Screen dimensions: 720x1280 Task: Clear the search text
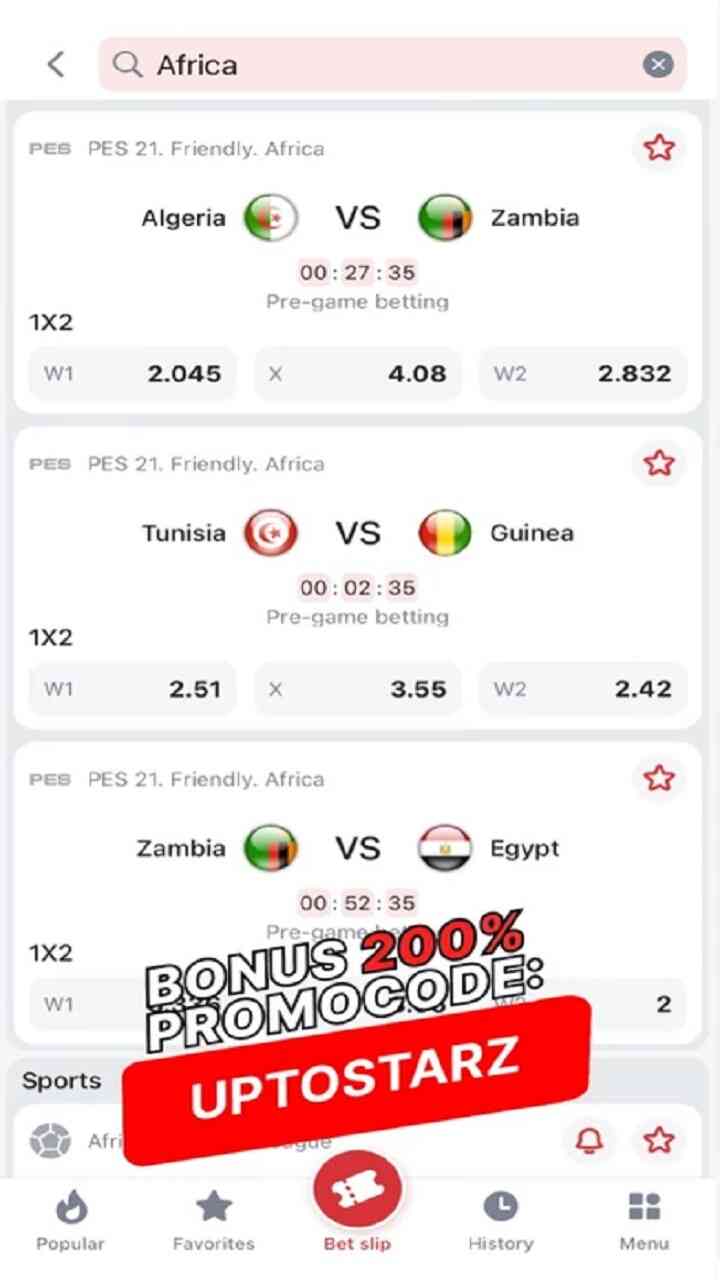(657, 65)
